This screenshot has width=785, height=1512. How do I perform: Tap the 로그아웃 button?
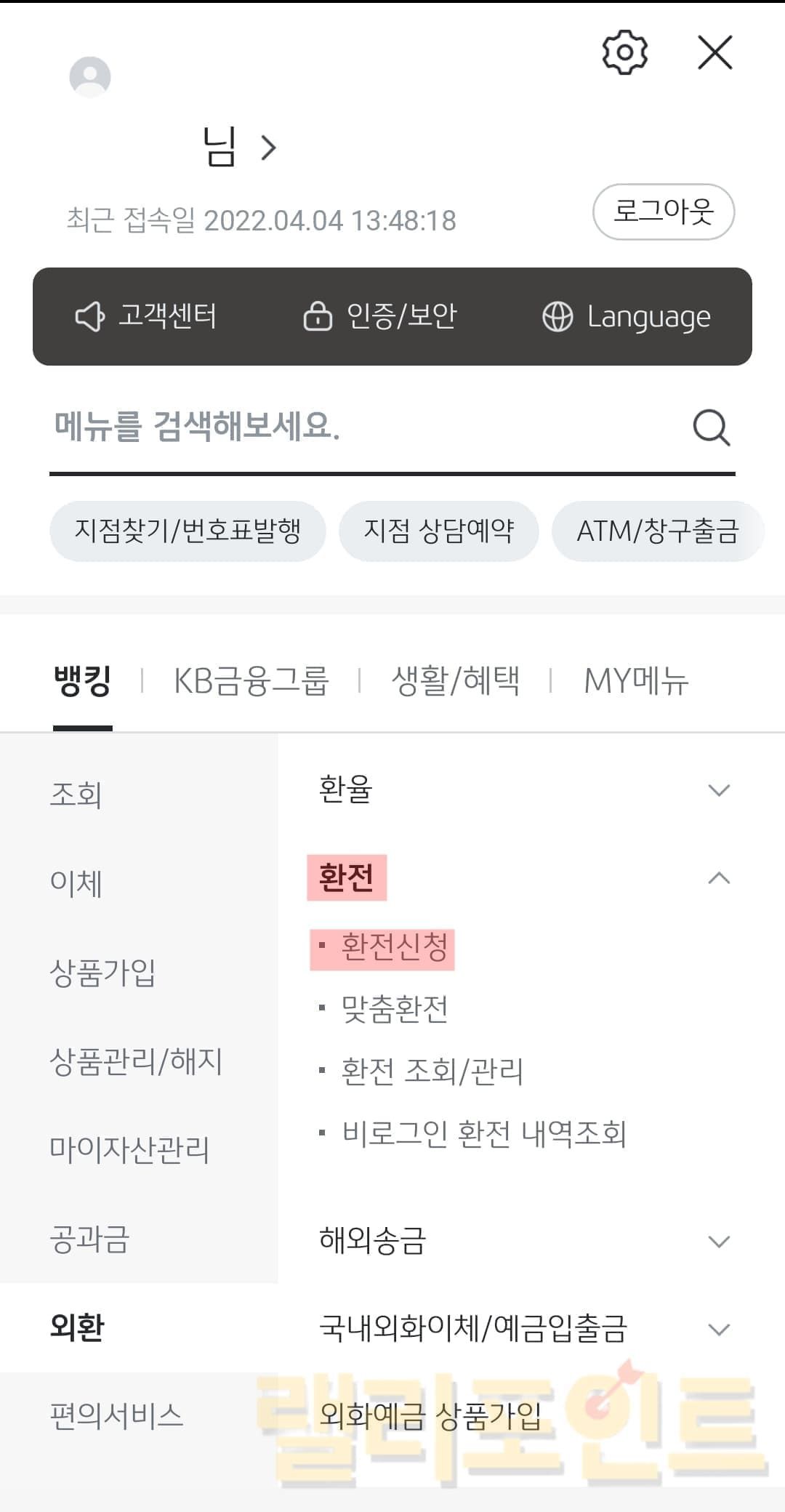point(663,212)
